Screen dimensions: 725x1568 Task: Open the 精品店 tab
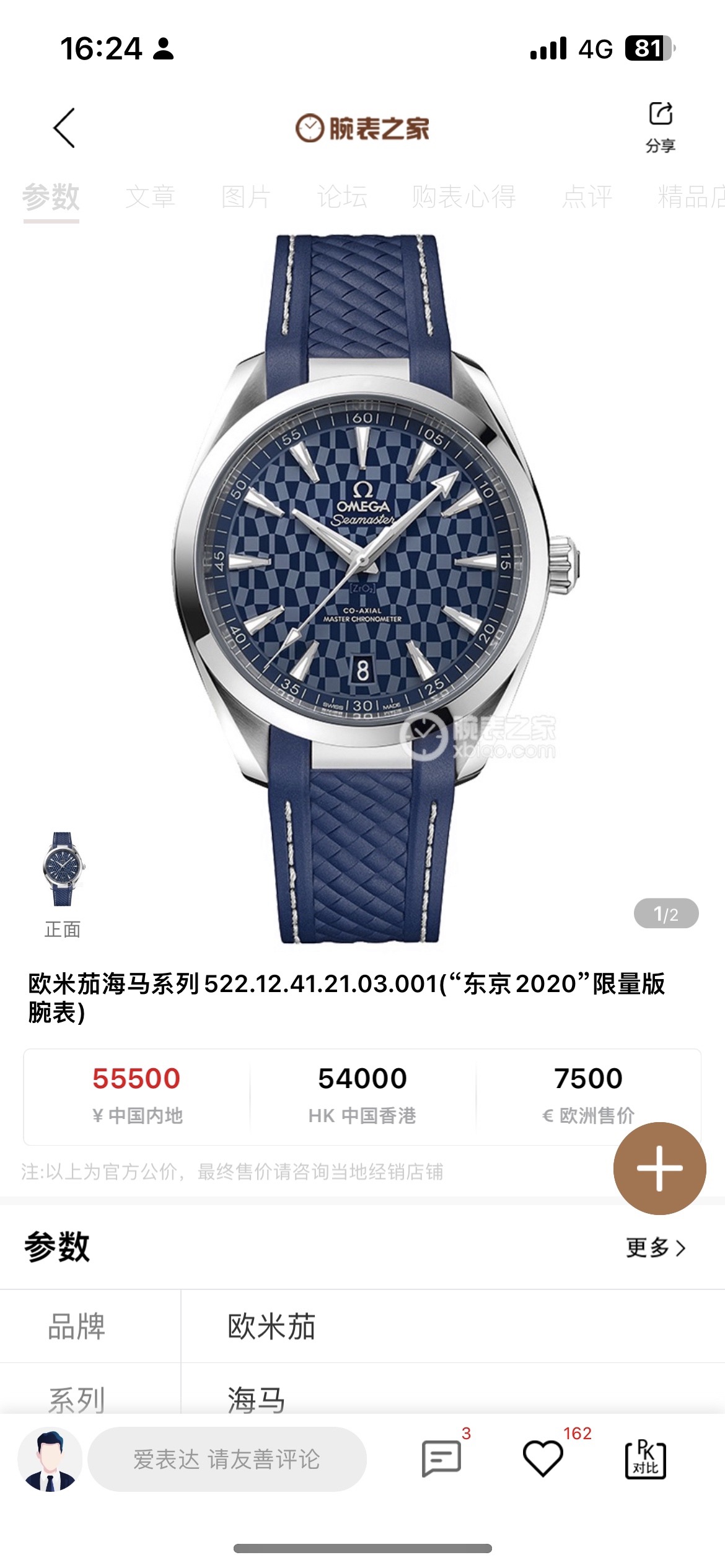click(691, 197)
